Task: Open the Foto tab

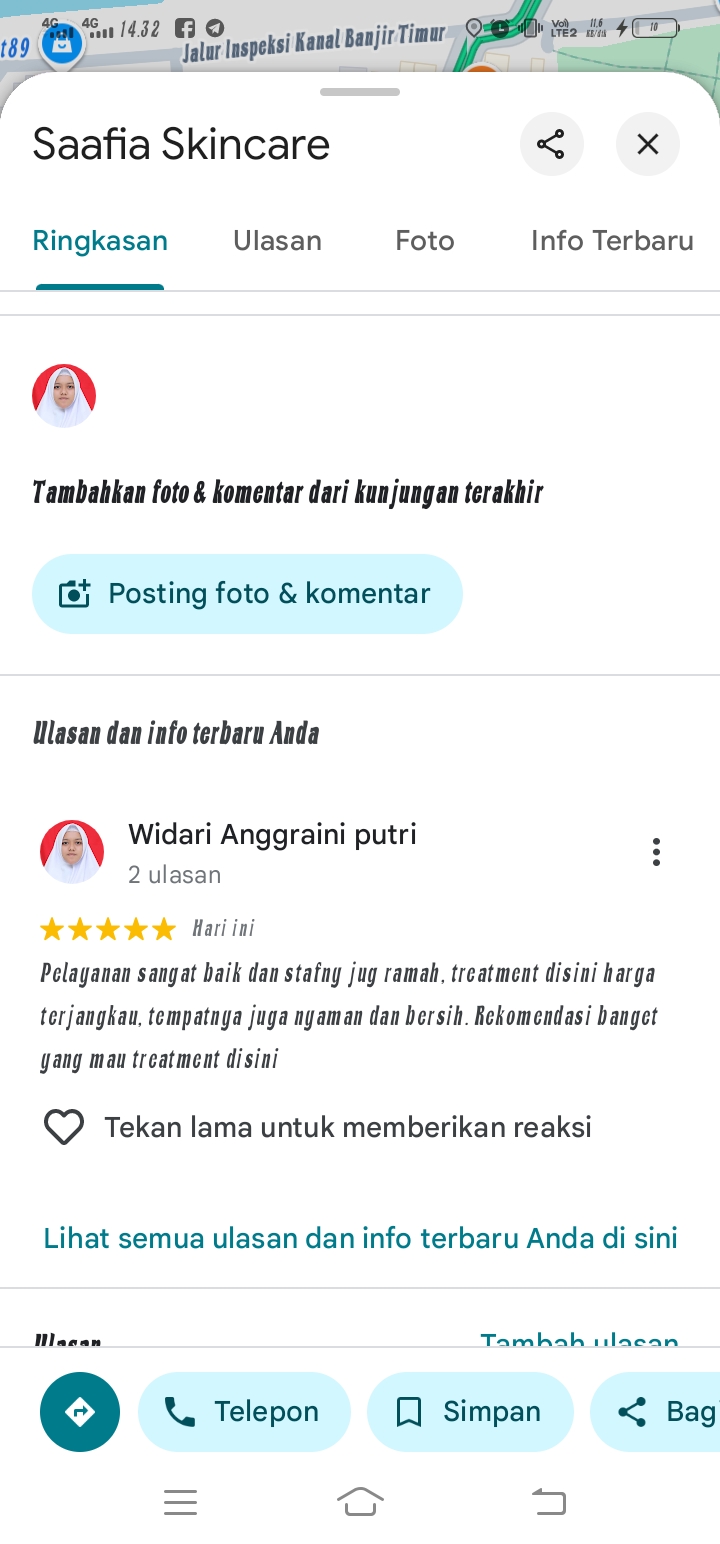Action: tap(425, 241)
